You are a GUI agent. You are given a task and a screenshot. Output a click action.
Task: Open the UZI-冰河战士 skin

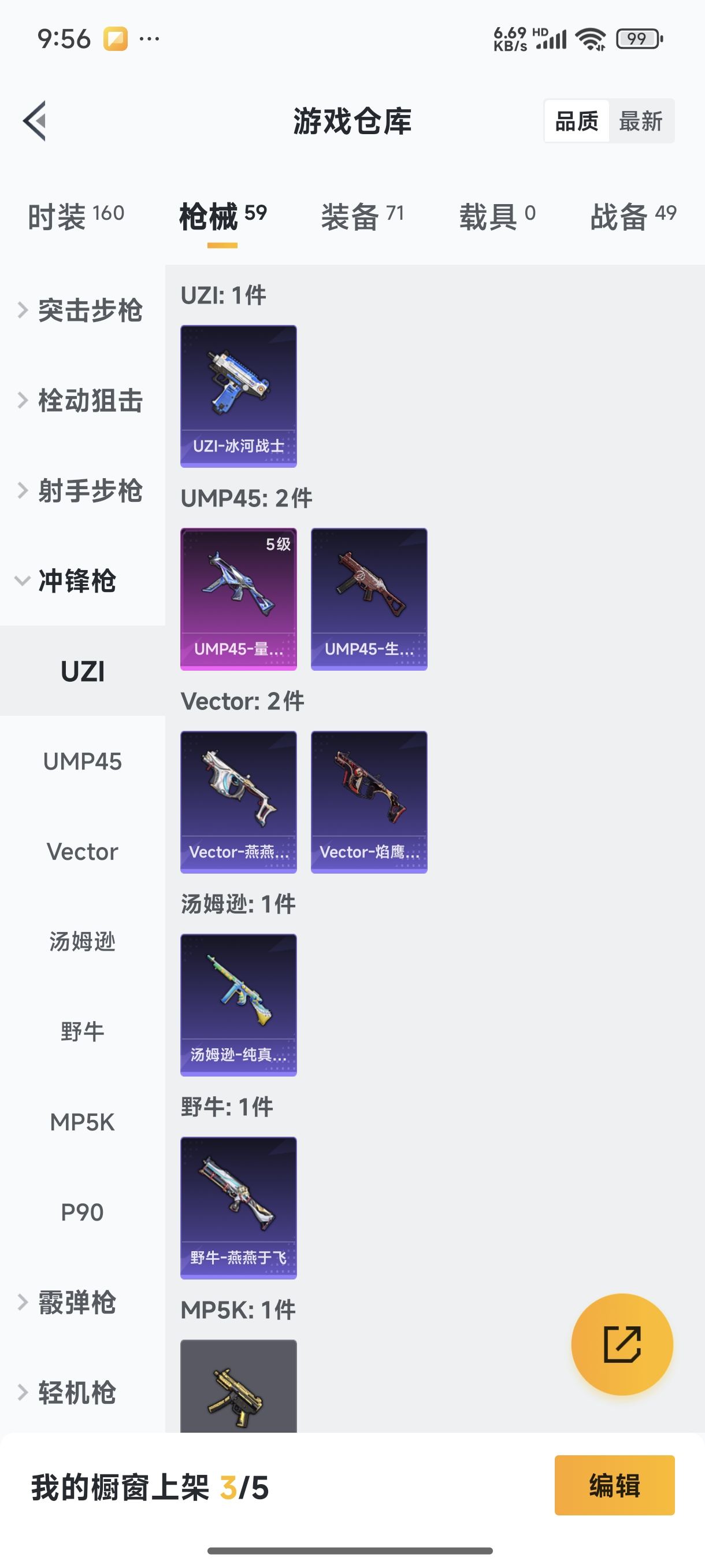click(x=239, y=396)
